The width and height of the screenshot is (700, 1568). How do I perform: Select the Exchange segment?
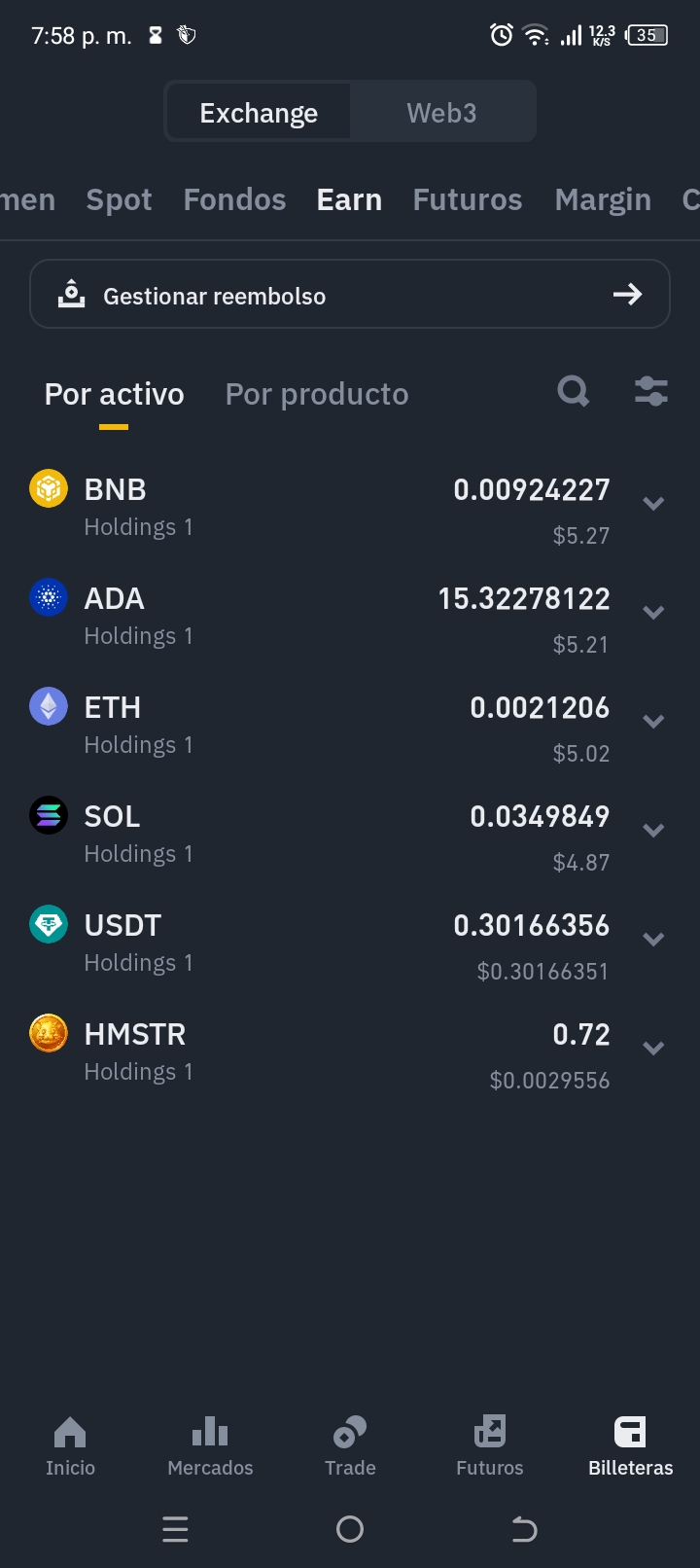pyautogui.click(x=259, y=113)
